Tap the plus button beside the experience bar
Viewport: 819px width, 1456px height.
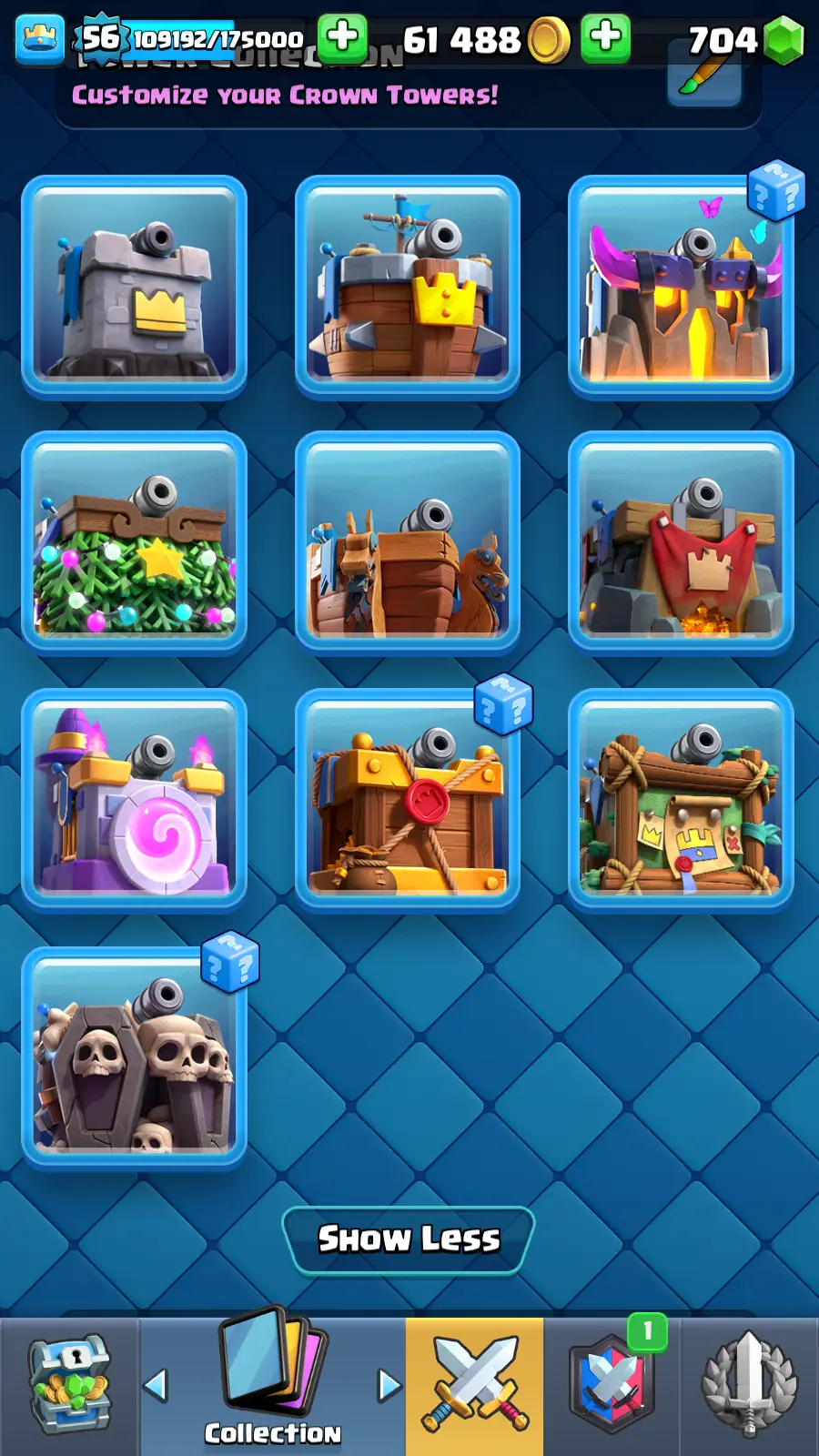[342, 38]
